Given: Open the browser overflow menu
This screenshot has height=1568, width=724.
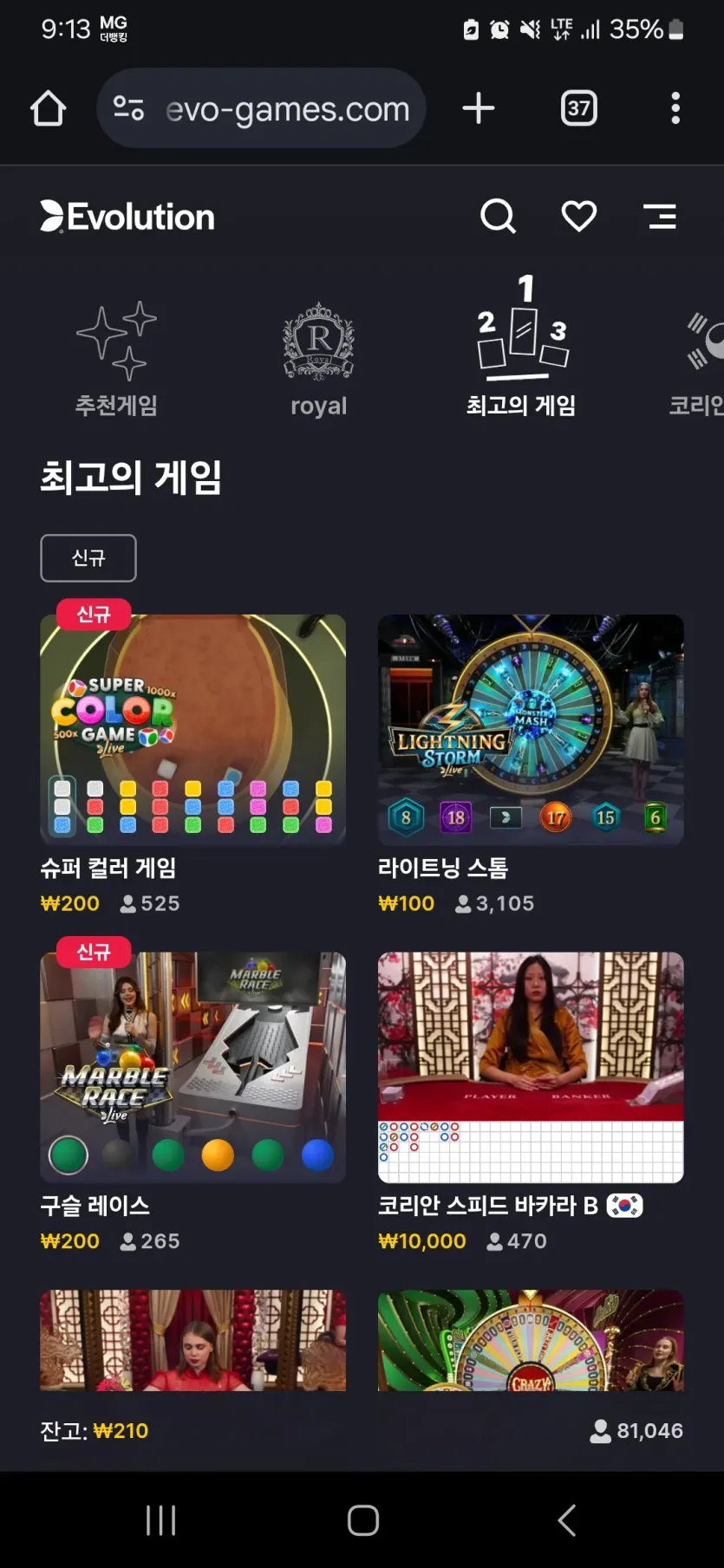Looking at the screenshot, I should click(x=675, y=108).
